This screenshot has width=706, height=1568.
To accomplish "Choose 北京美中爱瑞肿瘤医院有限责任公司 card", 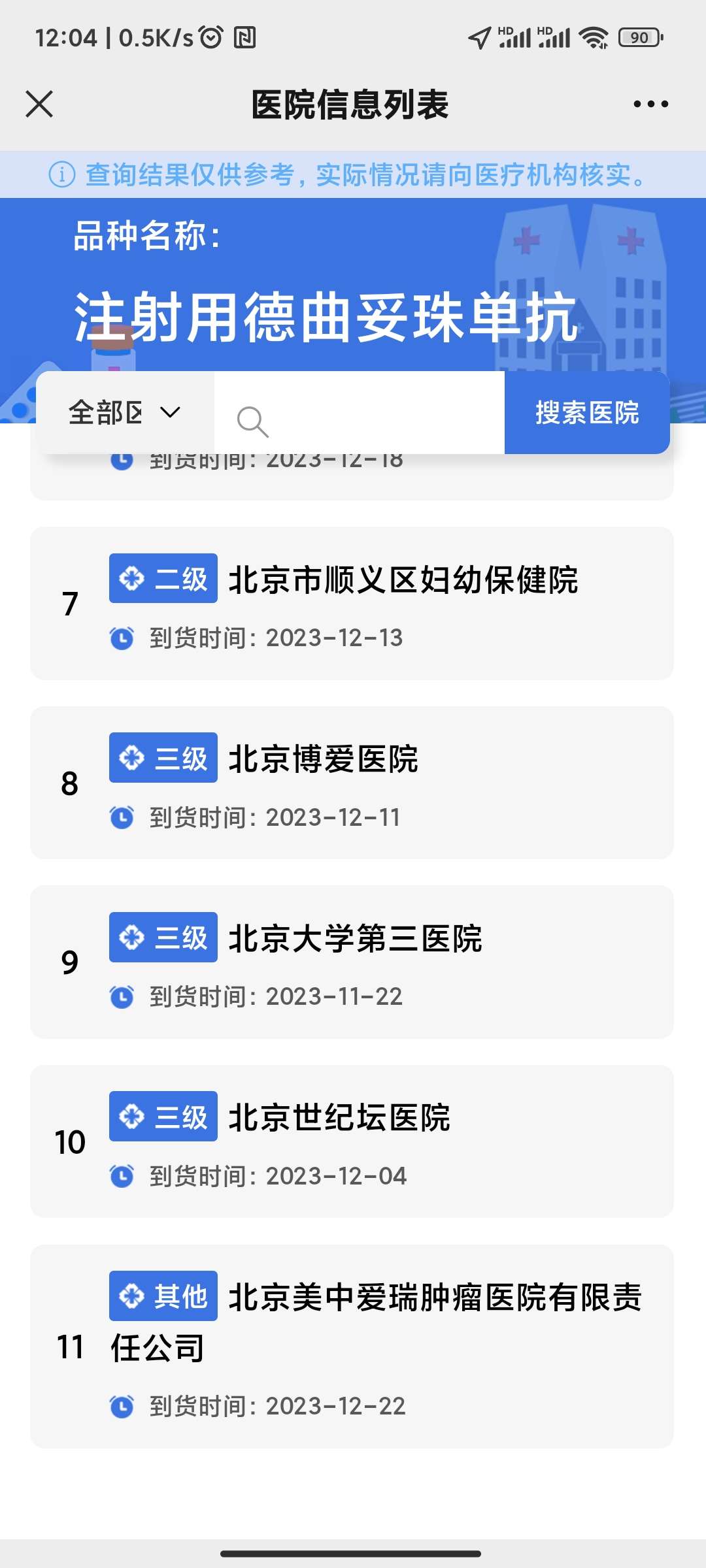I will [352, 1346].
